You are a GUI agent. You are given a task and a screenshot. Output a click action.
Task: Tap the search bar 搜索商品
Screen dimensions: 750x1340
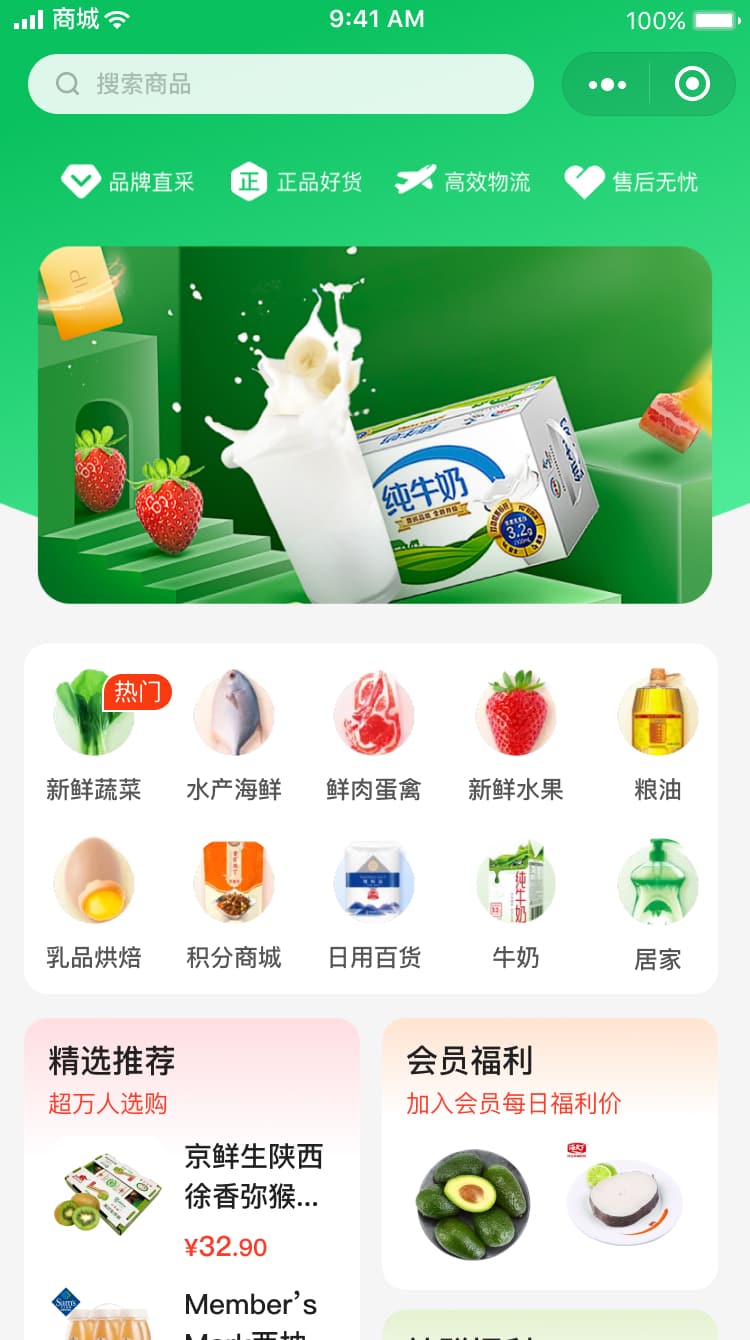[x=280, y=84]
